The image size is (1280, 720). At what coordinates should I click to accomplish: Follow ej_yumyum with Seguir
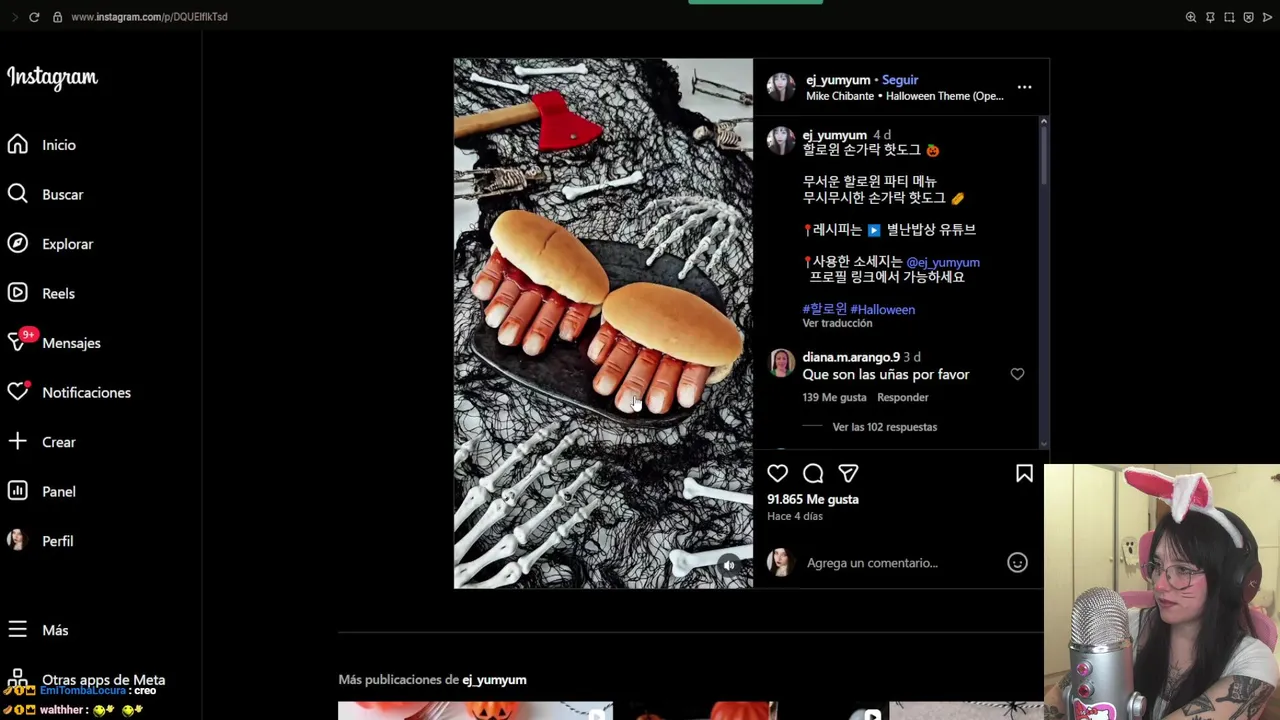coord(900,80)
